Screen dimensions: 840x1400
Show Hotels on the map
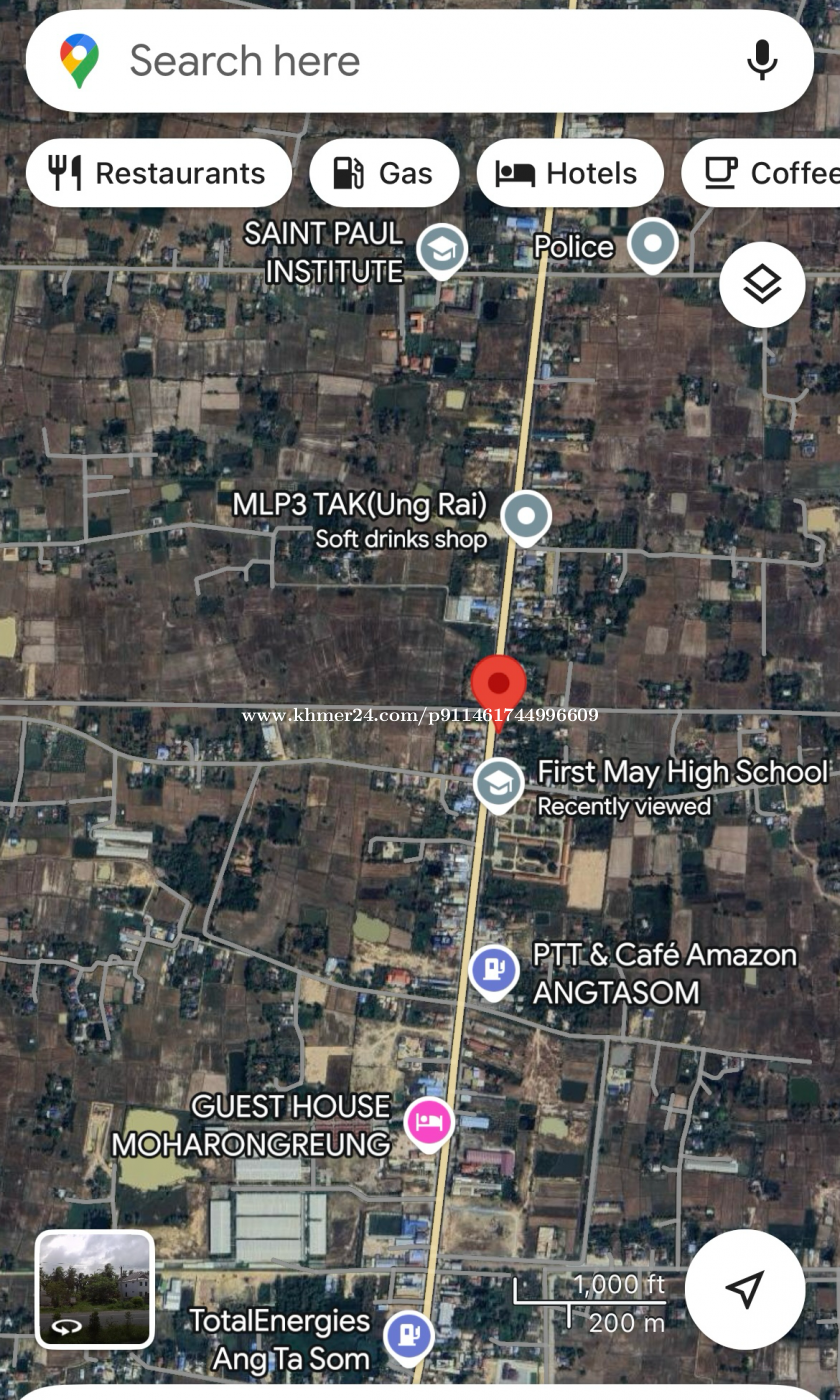570,173
